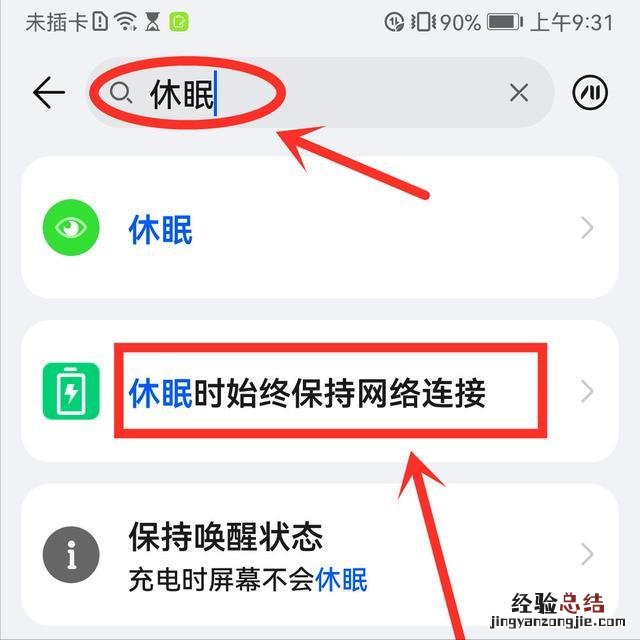Screen dimensions: 640x640
Task: Clear the search text with the X
Action: (519, 93)
